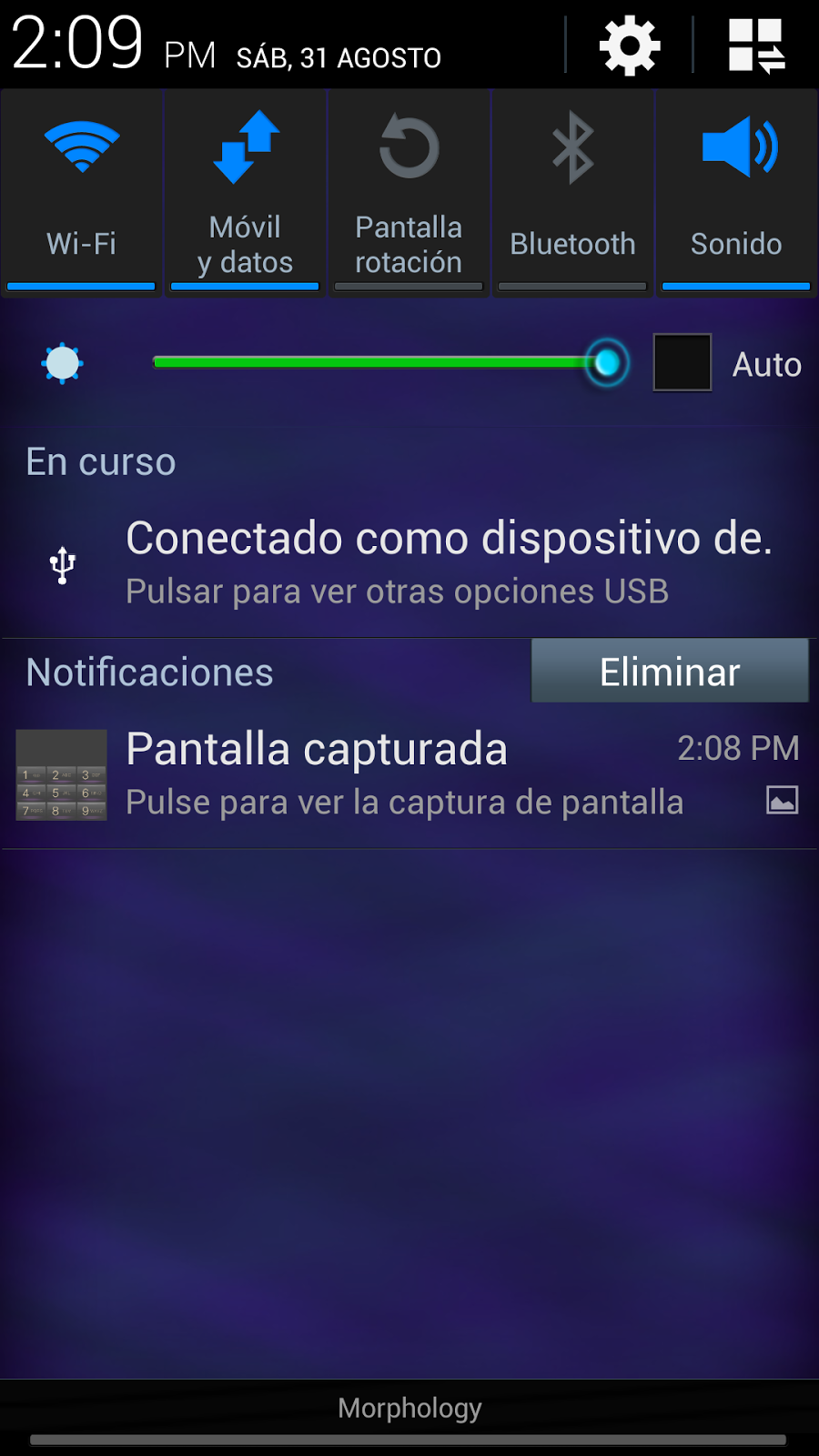Toggle Wi-Fi off

click(x=82, y=192)
